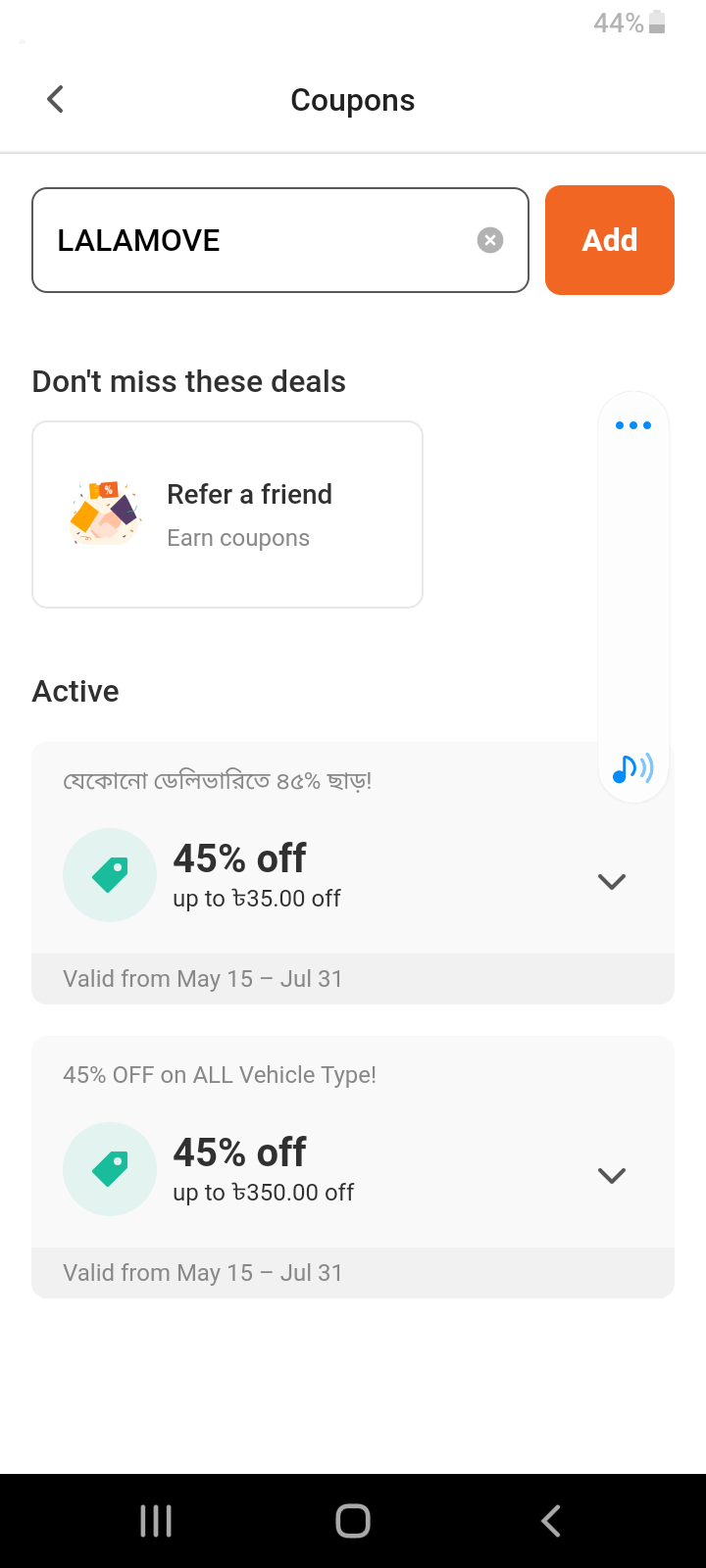The width and height of the screenshot is (706, 1568).
Task: Go to the home screen
Action: 353,1521
